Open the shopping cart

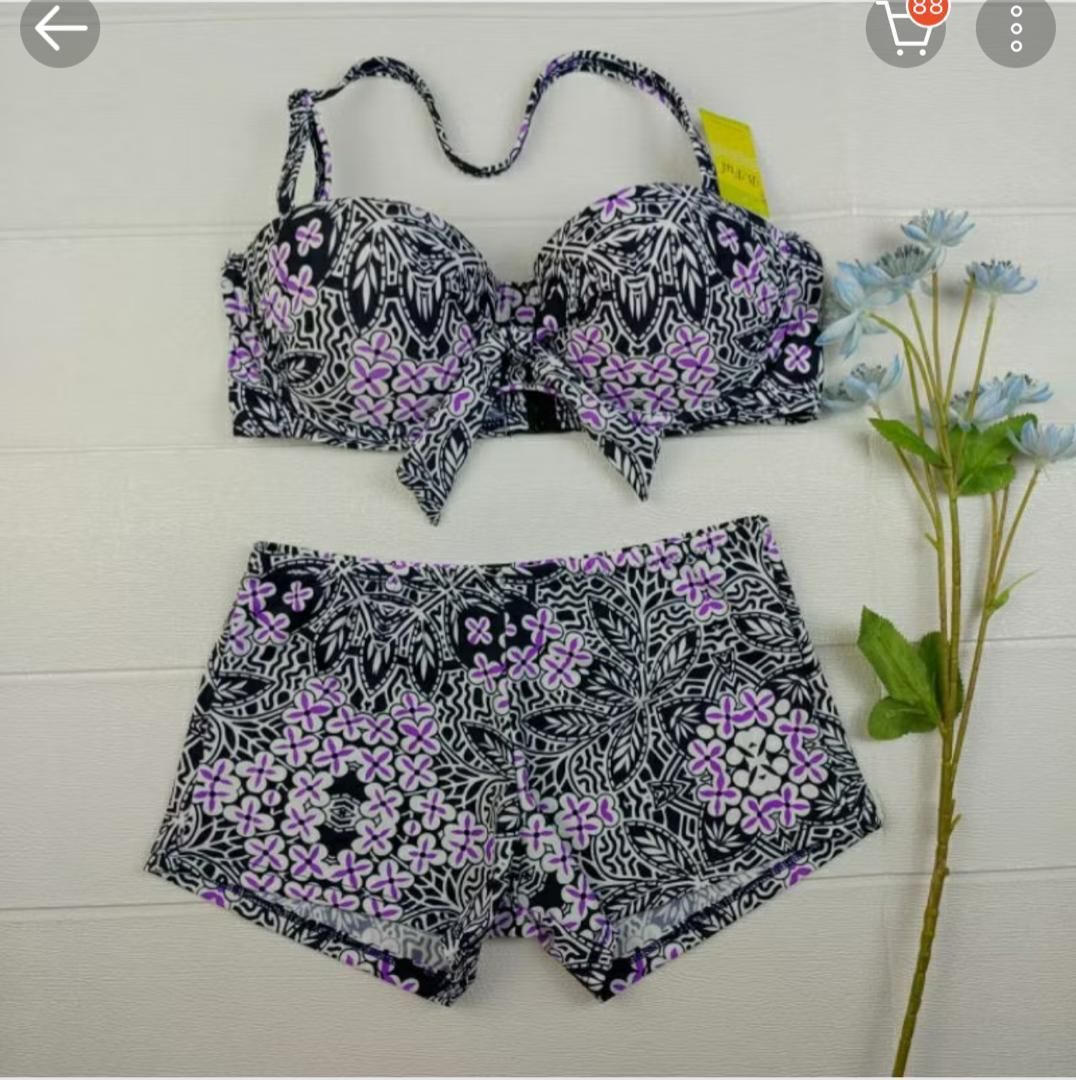pos(905,30)
